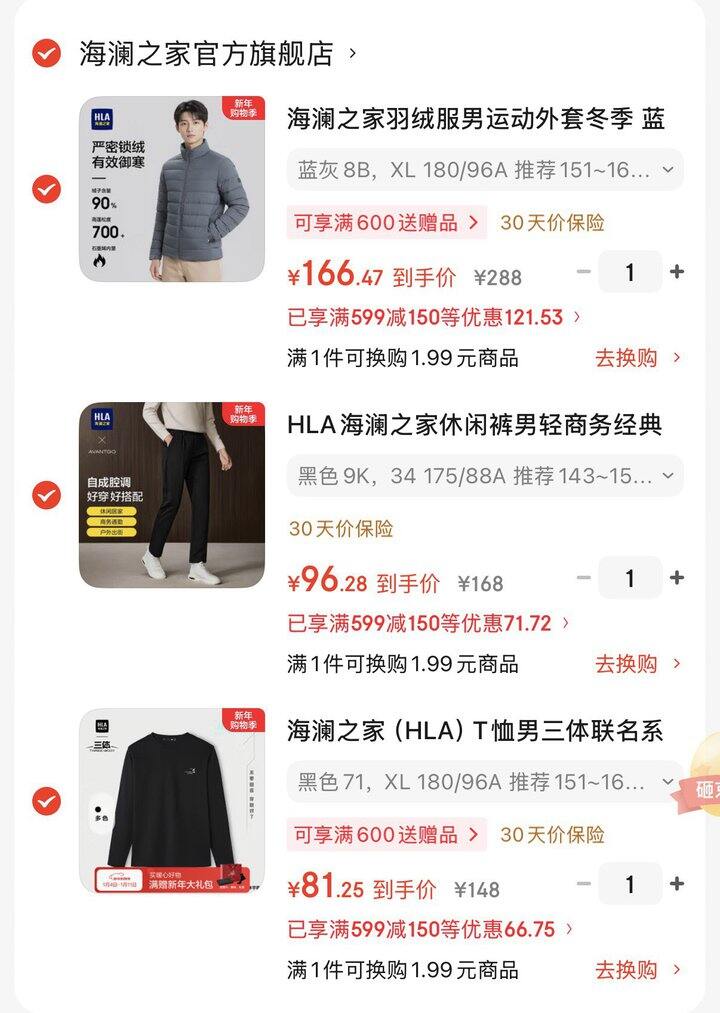This screenshot has height=1013, width=720.
Task: Tap 去换购 under the down jacket
Action: (638, 358)
